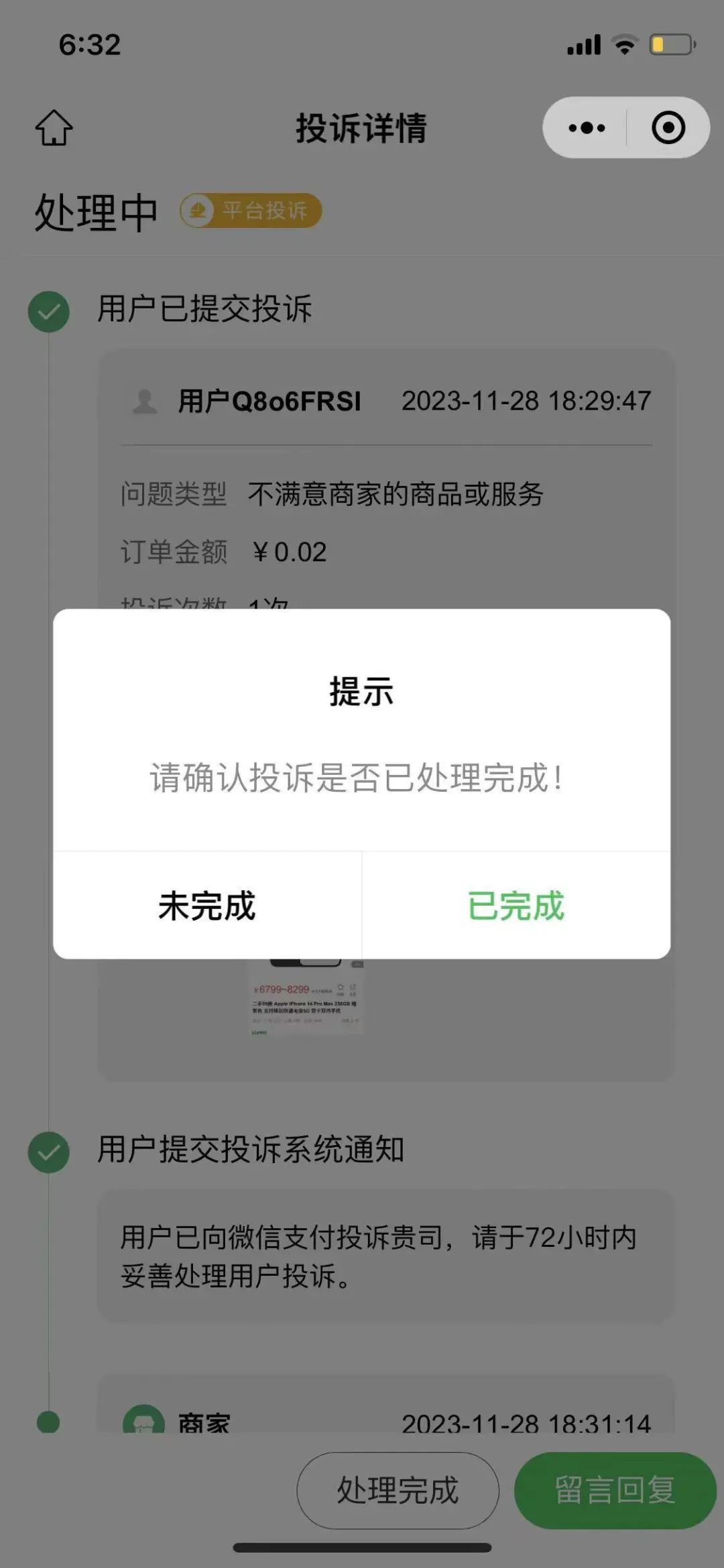Tap the 处理完成 button
This screenshot has height=1568, width=724.
398,1490
